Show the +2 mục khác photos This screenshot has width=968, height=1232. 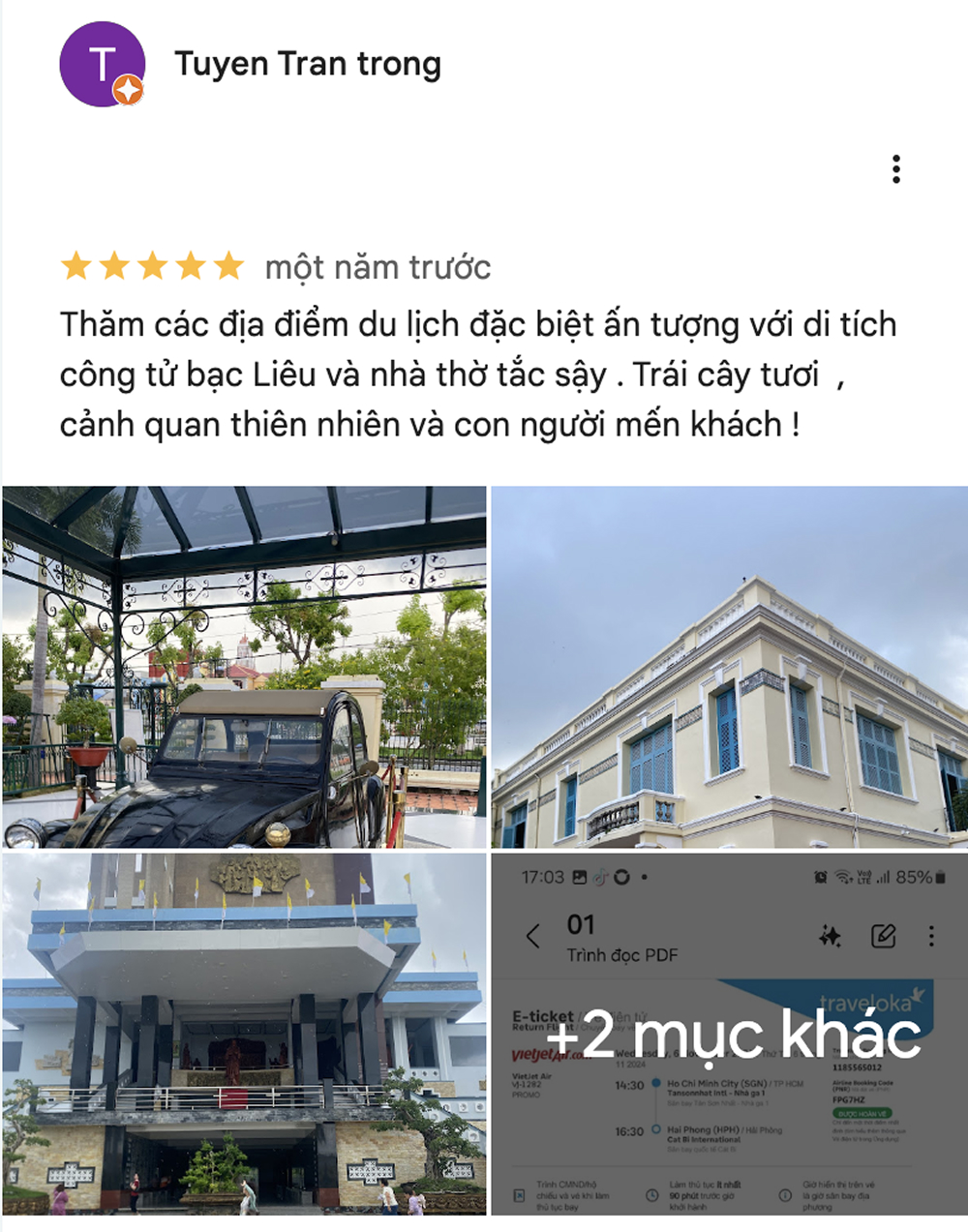click(731, 1033)
